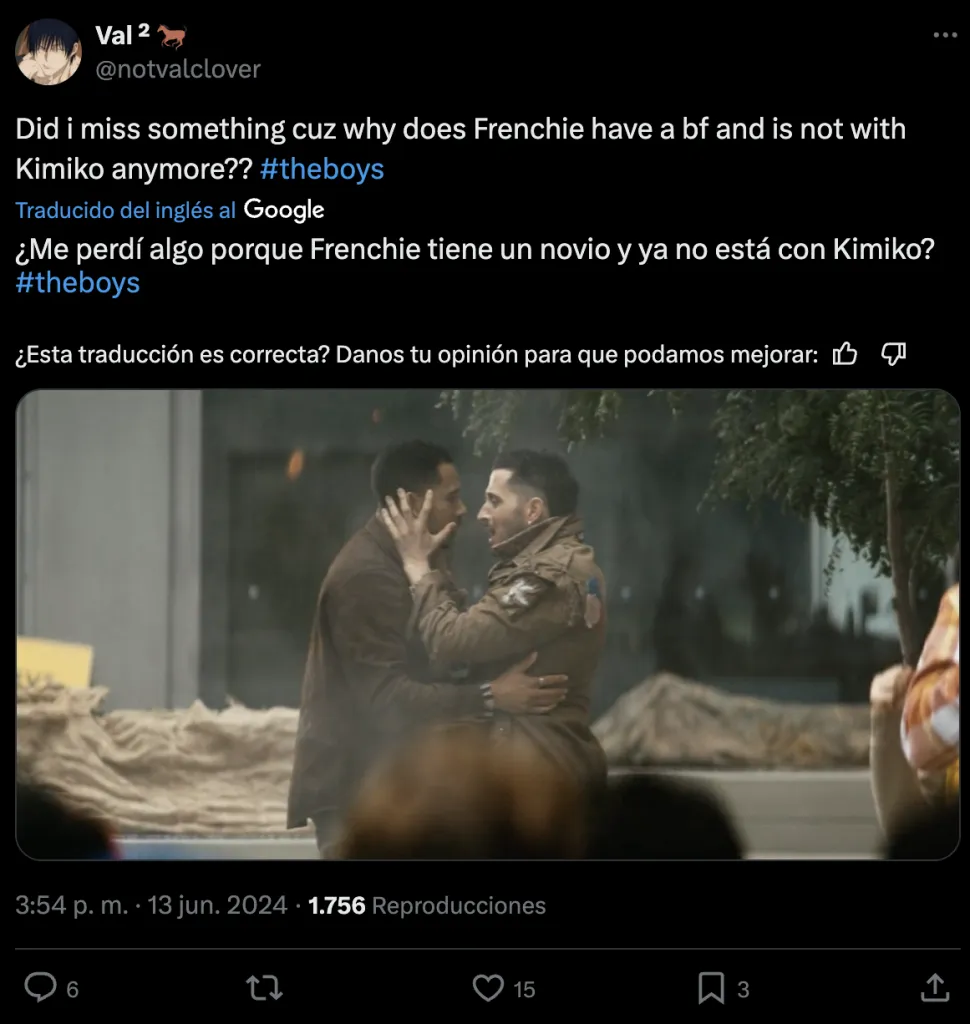The height and width of the screenshot is (1024, 970).
Task: Open the @notvalclover profile handle
Action: pos(177,69)
